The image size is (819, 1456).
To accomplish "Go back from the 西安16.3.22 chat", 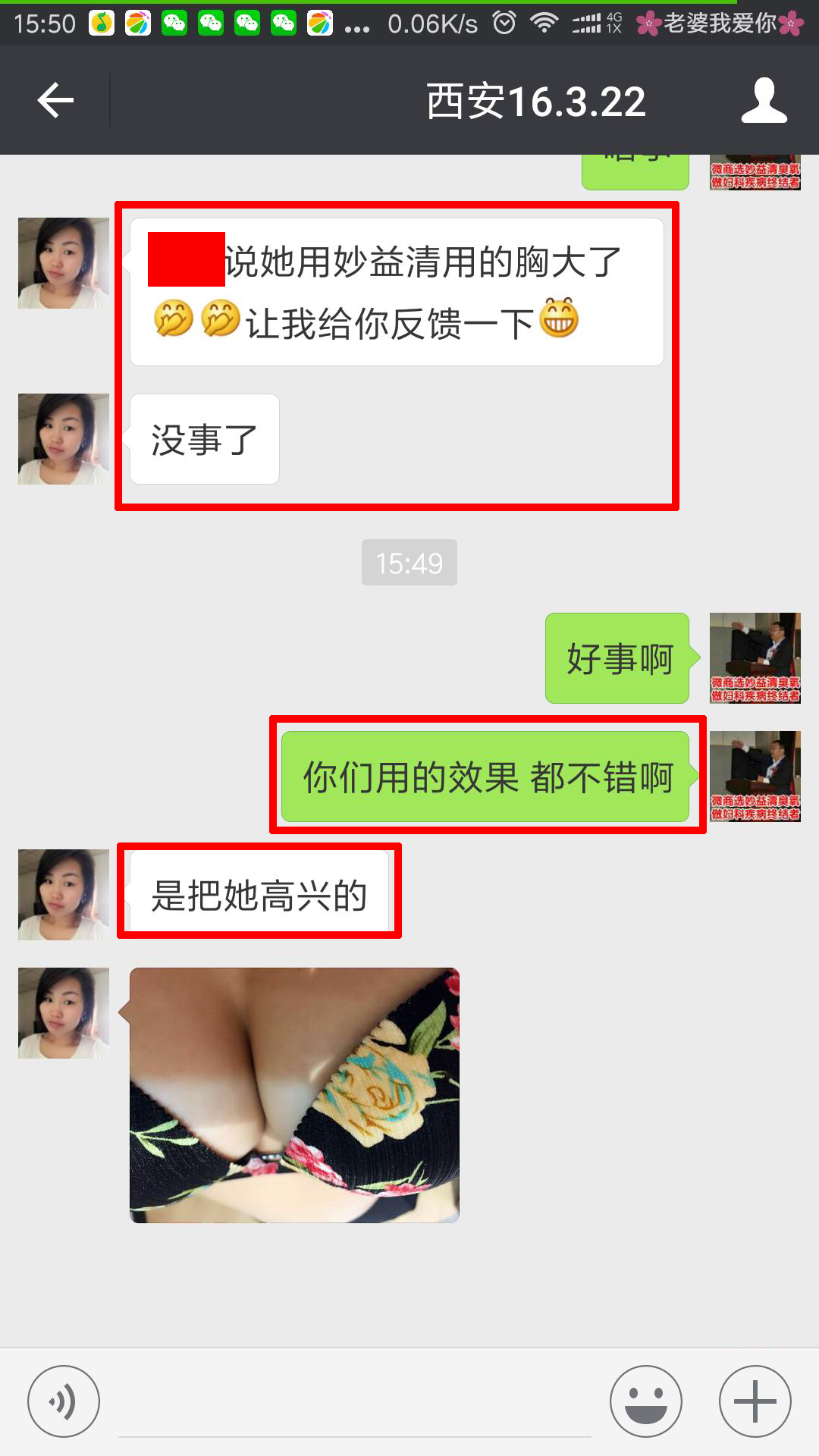I will 55,101.
